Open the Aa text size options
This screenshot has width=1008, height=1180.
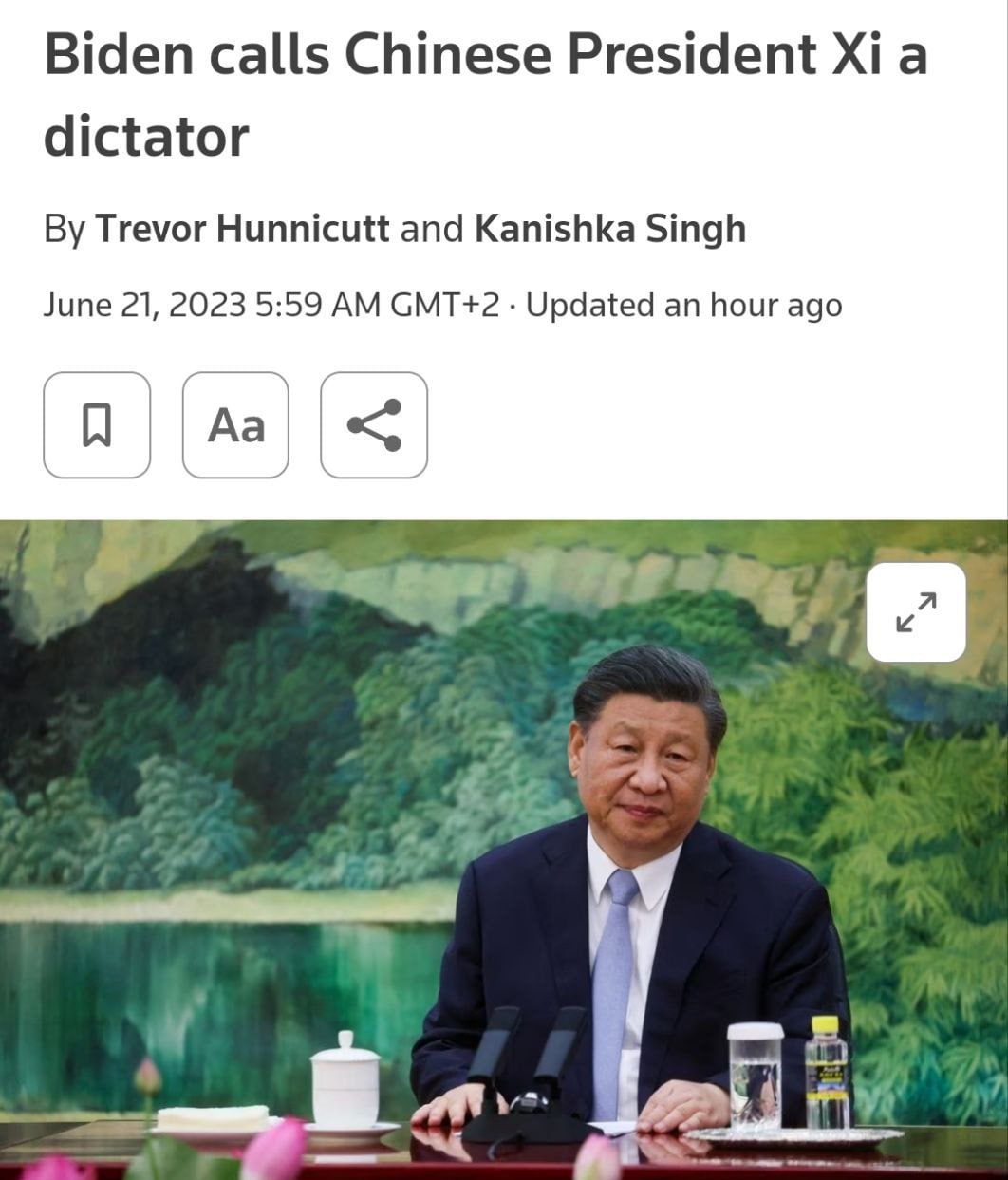(x=235, y=424)
